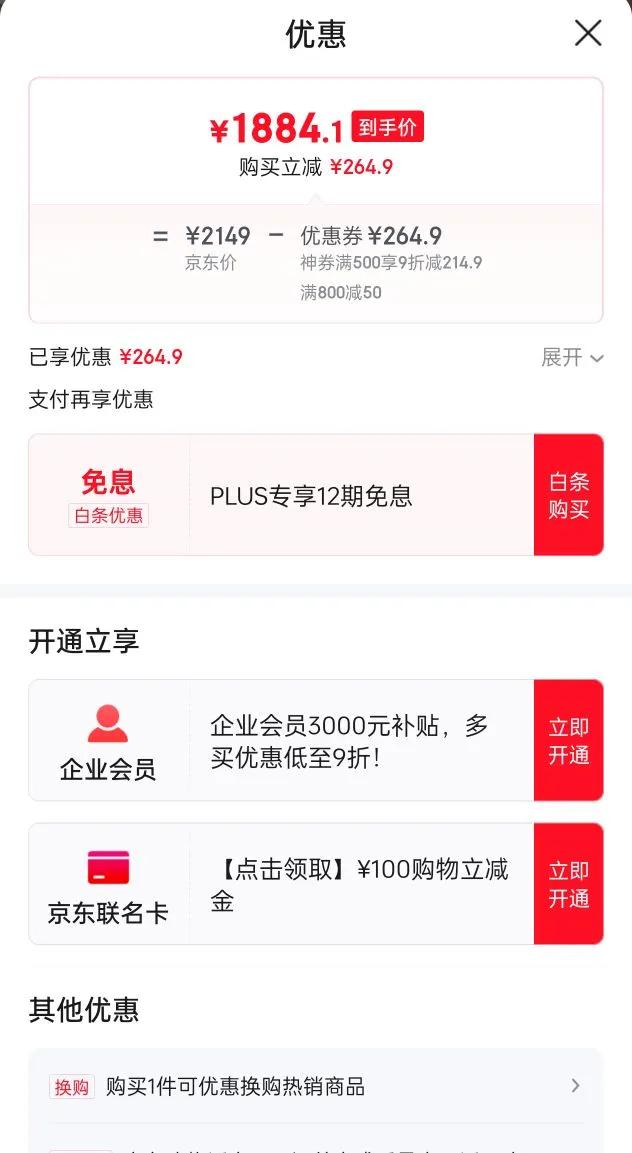The height and width of the screenshot is (1153, 632).
Task: Tap 立即开通 for 企业会员
Action: click(569, 740)
